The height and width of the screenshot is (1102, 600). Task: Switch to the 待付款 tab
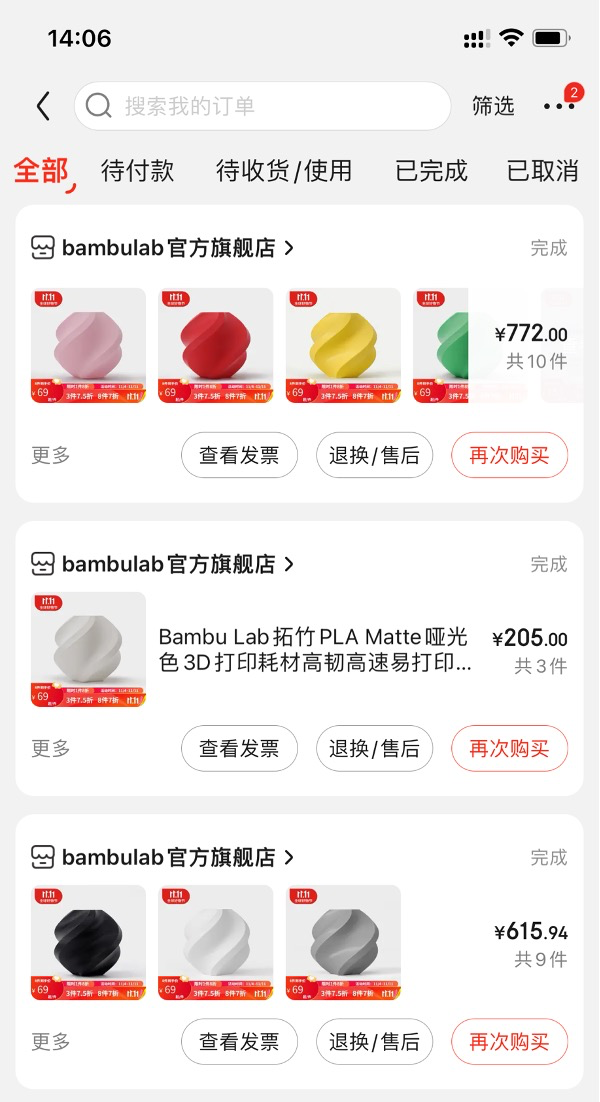138,171
